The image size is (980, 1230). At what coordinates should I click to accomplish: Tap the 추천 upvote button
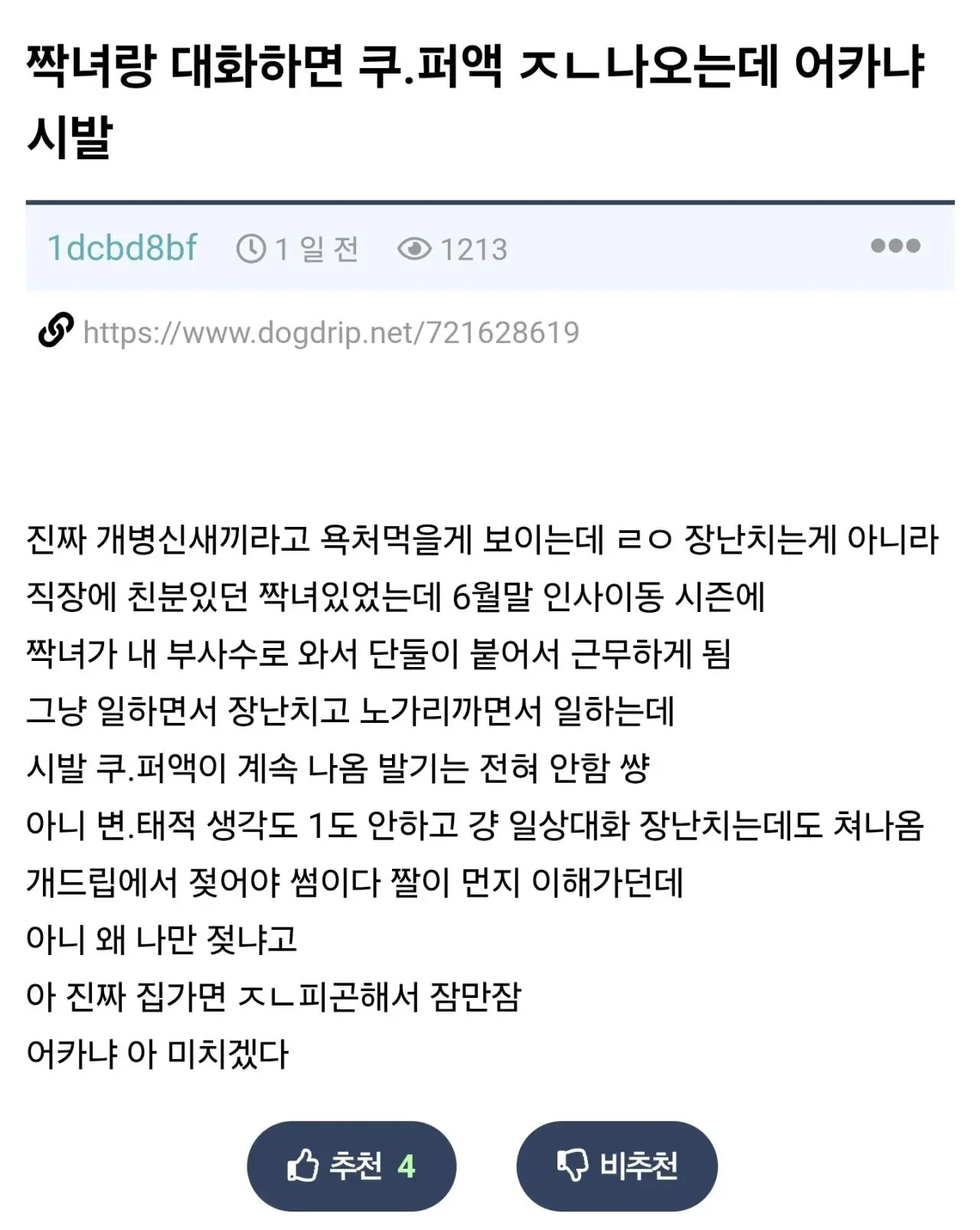coord(351,1166)
